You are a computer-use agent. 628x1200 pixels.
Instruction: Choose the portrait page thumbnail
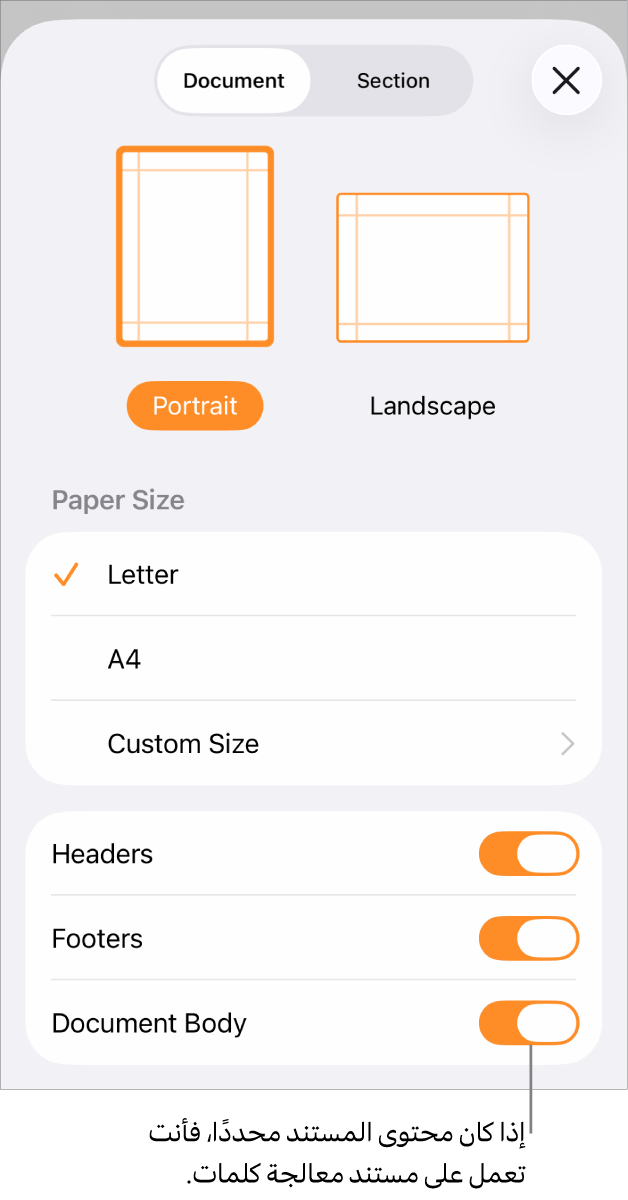(195, 246)
